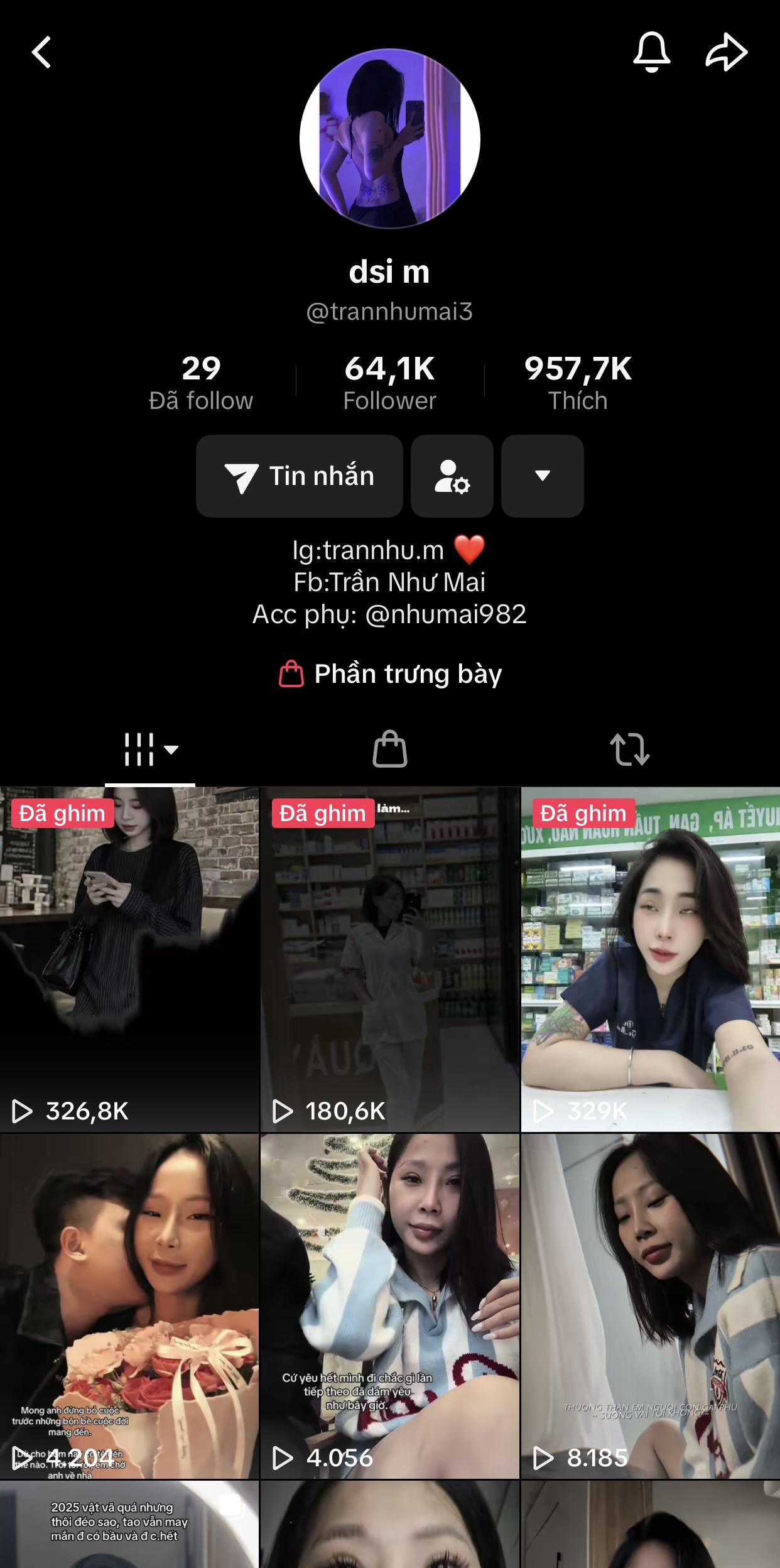This screenshot has width=780, height=1568.
Task: Open the video with 4.204 views
Action: [x=129, y=1305]
